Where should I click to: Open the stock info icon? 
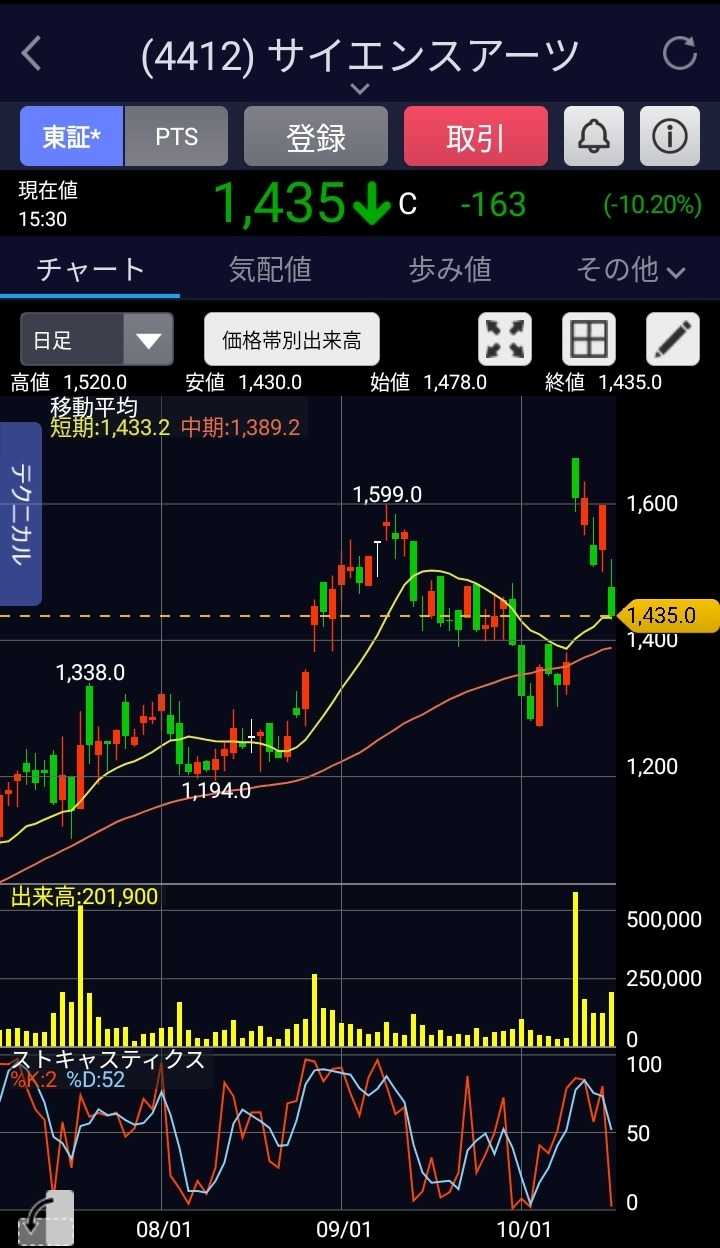(669, 137)
